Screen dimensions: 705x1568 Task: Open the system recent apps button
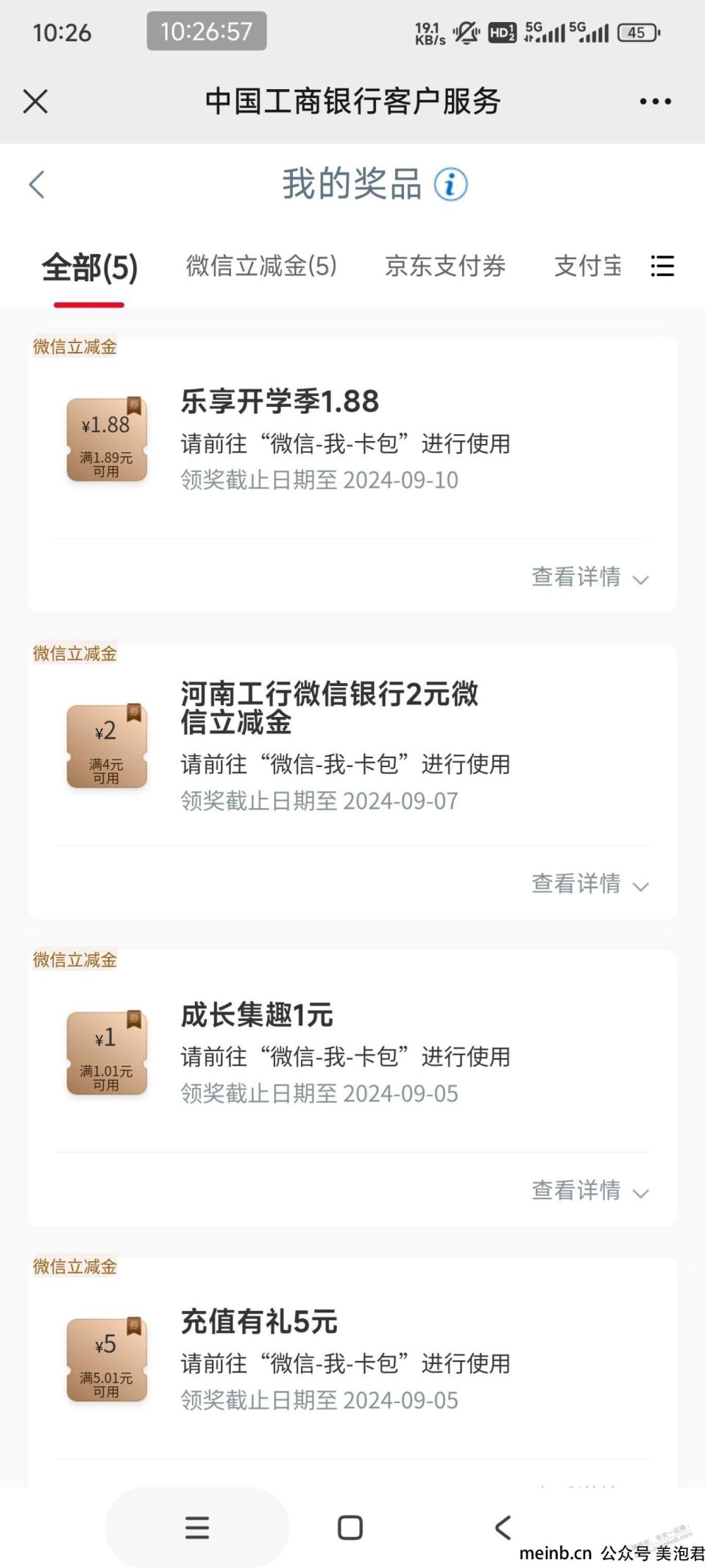197,1528
